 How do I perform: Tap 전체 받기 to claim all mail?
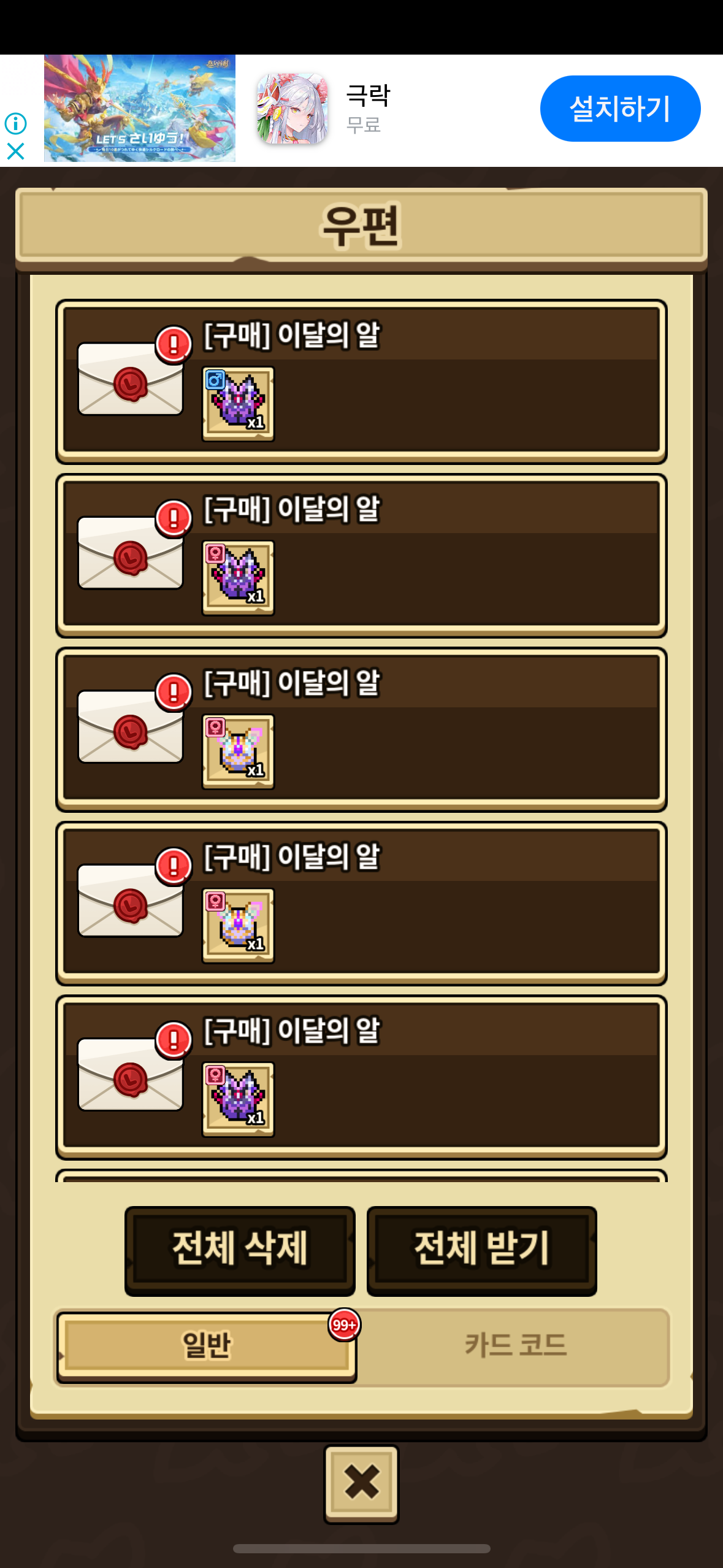(481, 1250)
